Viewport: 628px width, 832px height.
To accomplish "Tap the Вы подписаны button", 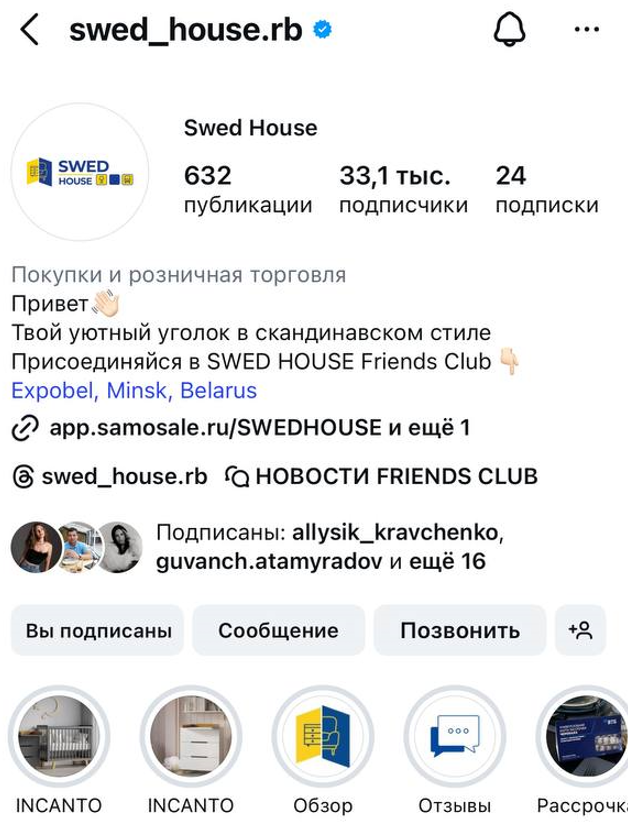I will [98, 631].
